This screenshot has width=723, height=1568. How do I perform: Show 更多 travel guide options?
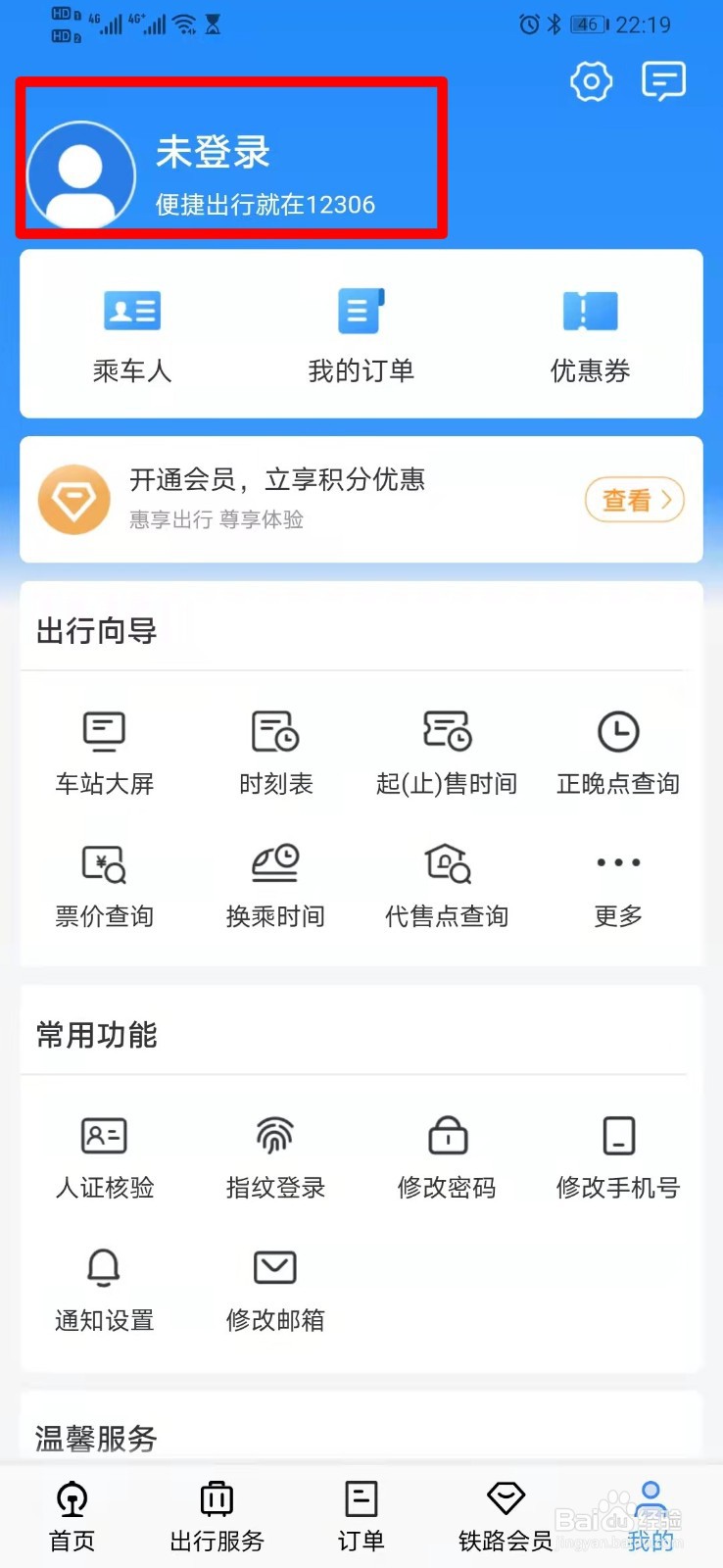point(618,884)
